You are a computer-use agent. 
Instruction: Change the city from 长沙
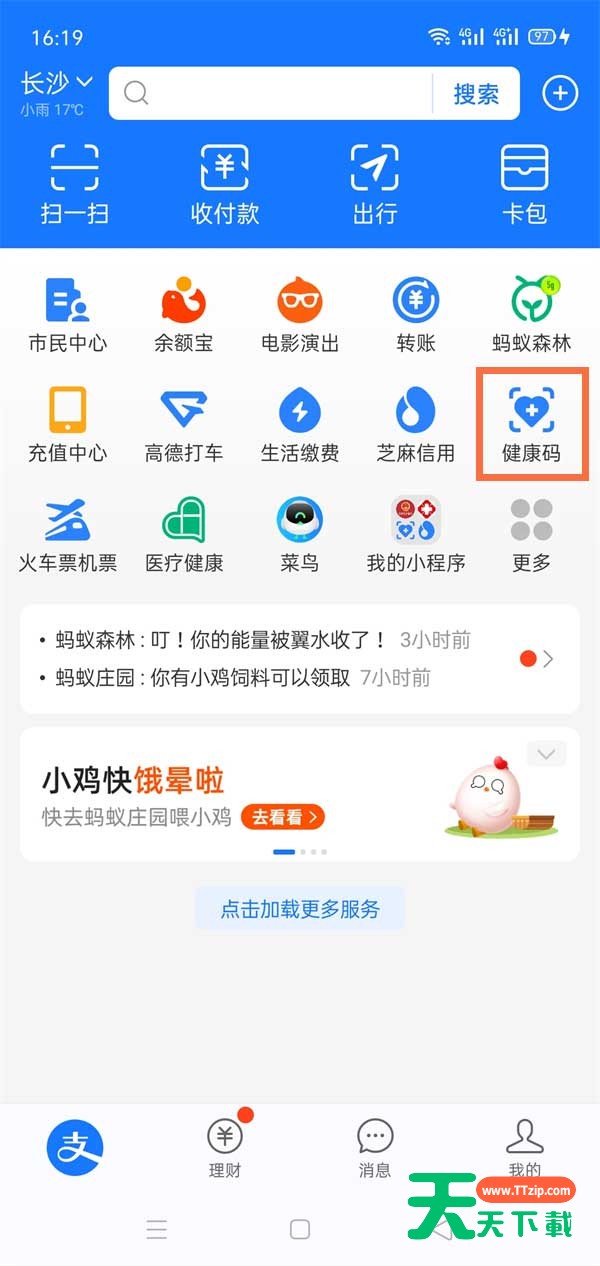(56, 83)
